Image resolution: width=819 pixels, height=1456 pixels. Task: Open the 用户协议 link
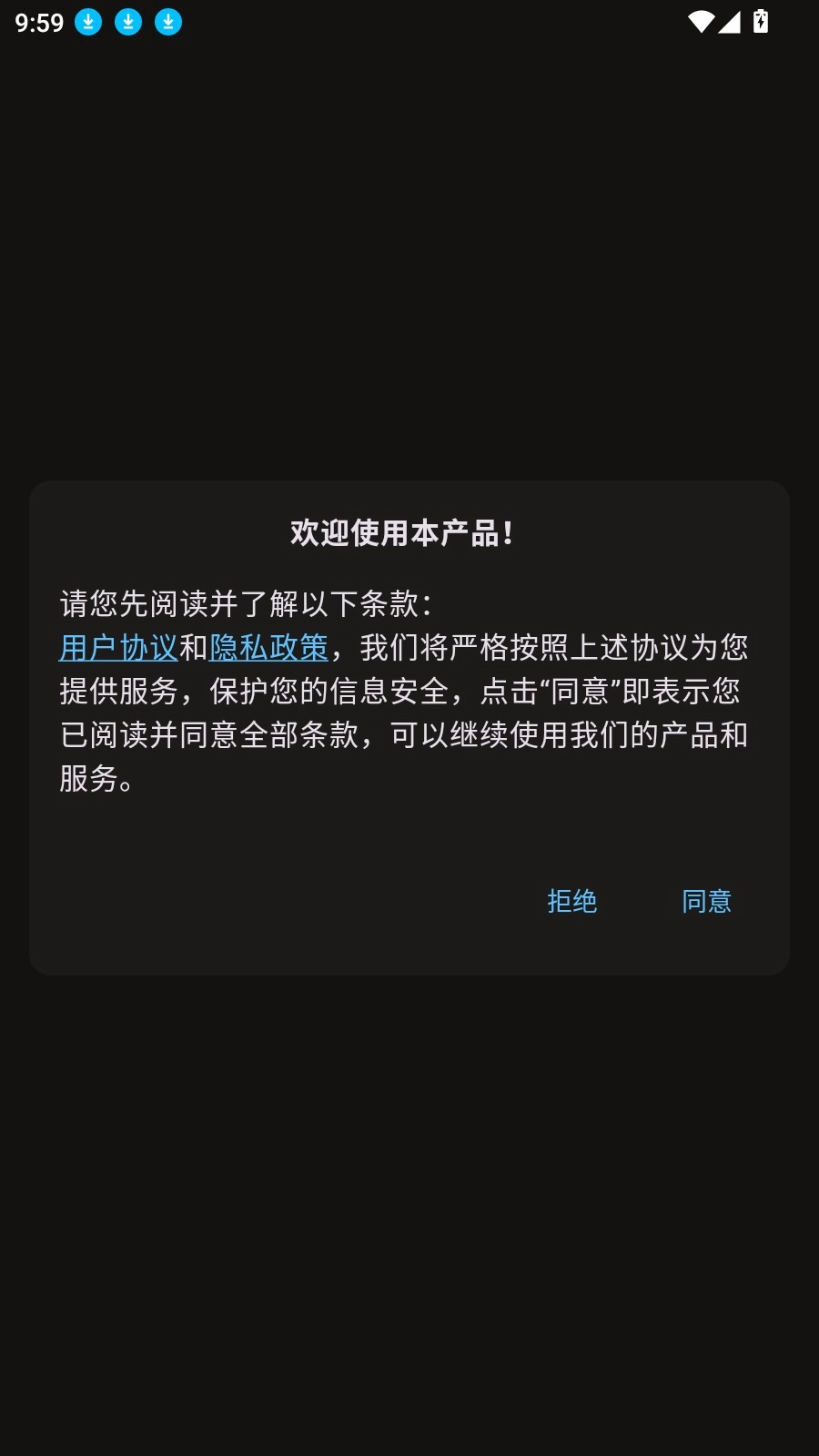click(x=118, y=648)
